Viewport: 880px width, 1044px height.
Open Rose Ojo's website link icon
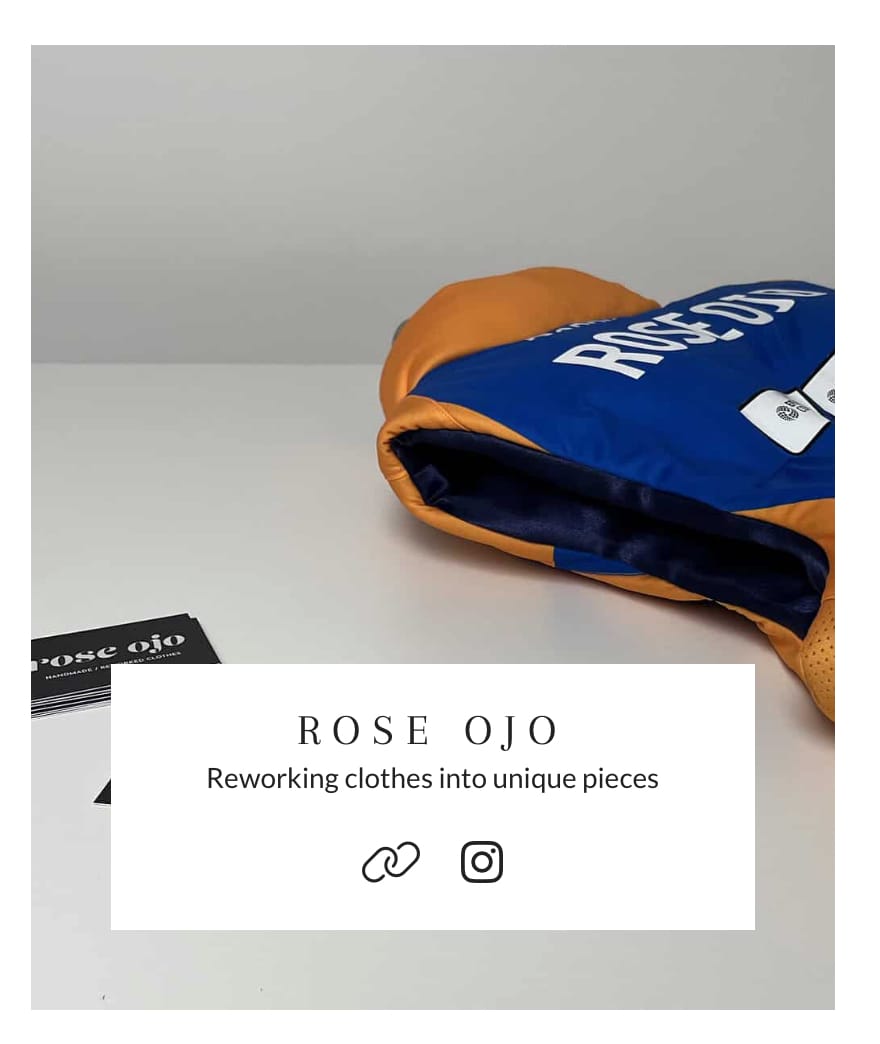click(390, 862)
